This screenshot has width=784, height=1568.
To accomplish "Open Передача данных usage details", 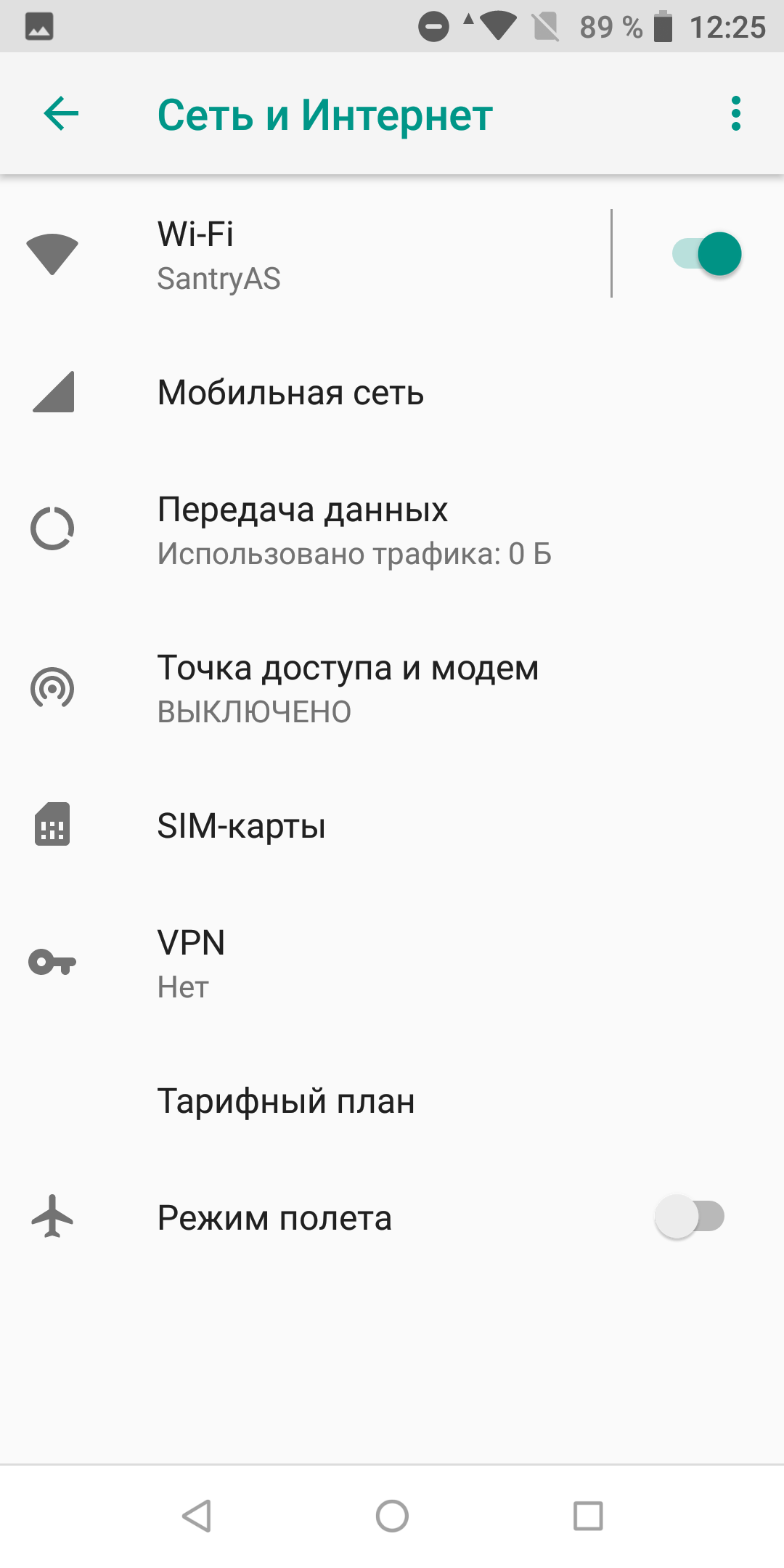I will pos(392,530).
